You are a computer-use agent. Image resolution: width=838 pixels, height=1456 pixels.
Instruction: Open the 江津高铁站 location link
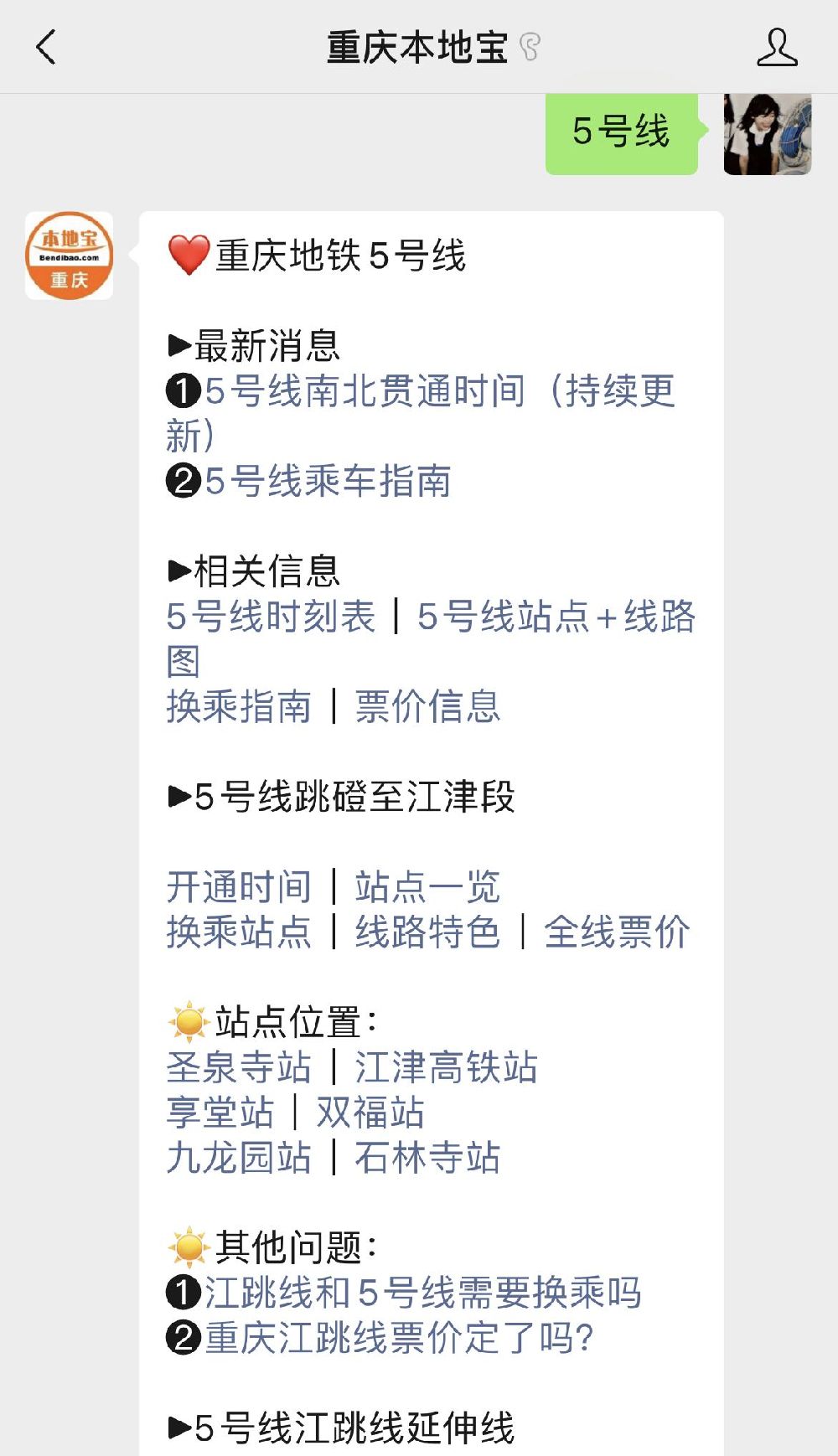(446, 1067)
